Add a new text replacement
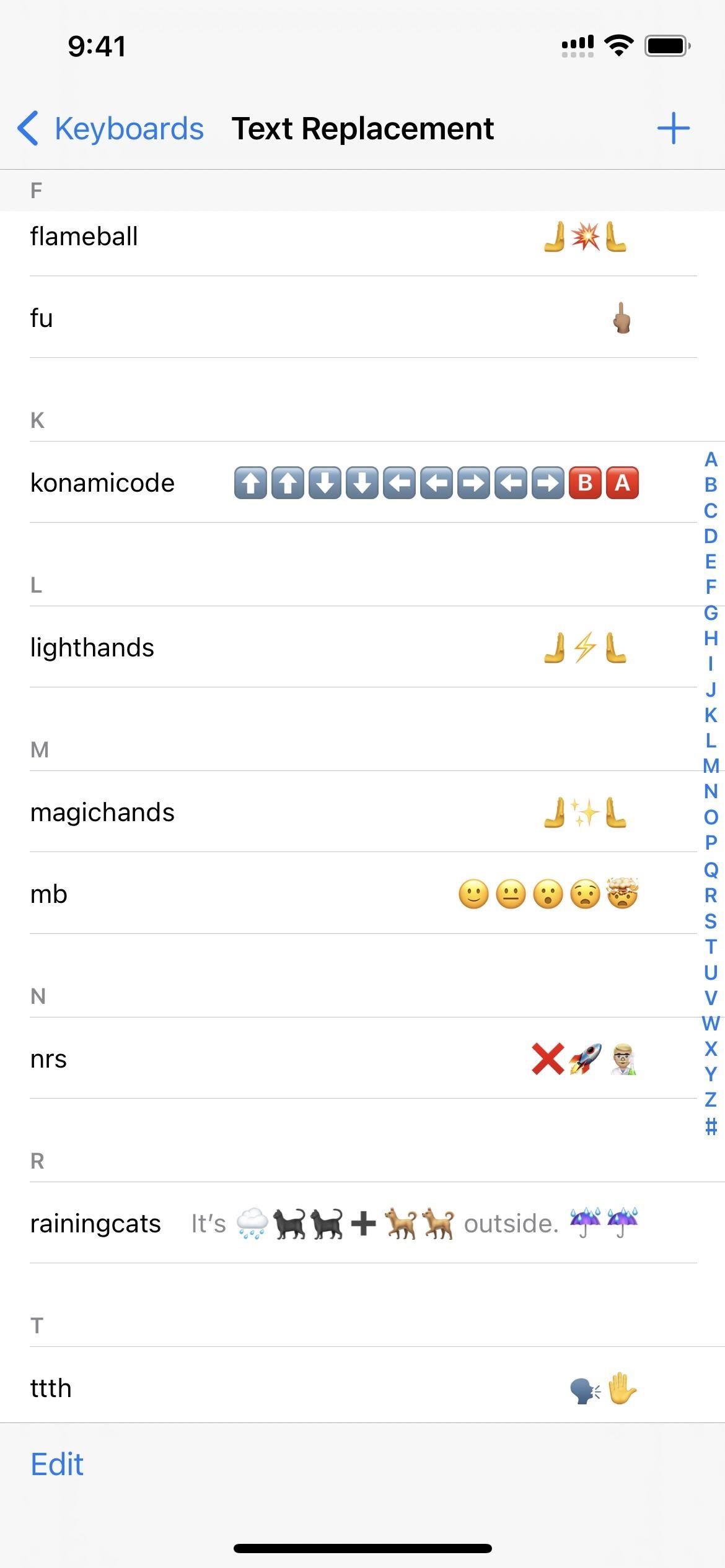 click(673, 129)
